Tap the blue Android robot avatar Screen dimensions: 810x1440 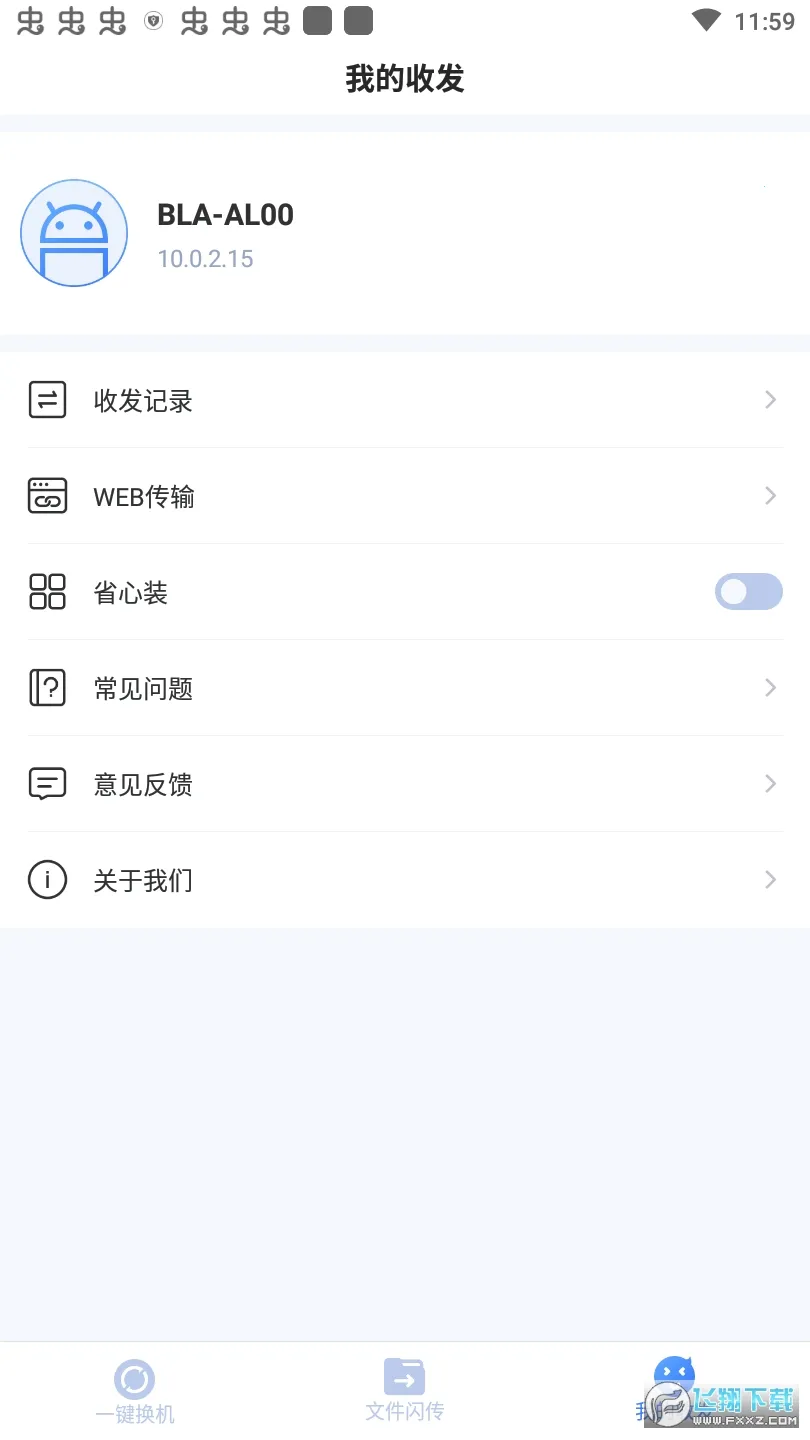point(74,232)
